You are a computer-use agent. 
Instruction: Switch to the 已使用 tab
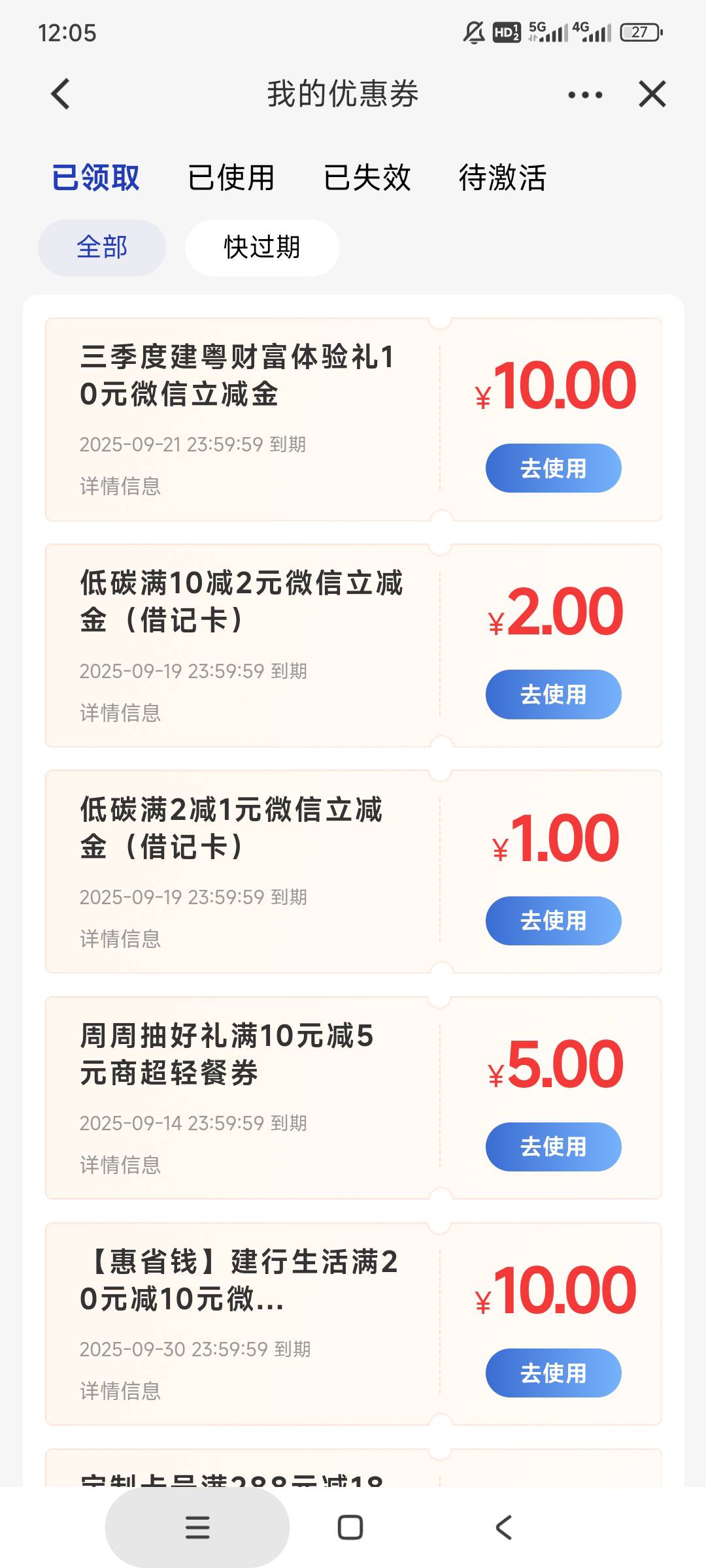tap(231, 178)
